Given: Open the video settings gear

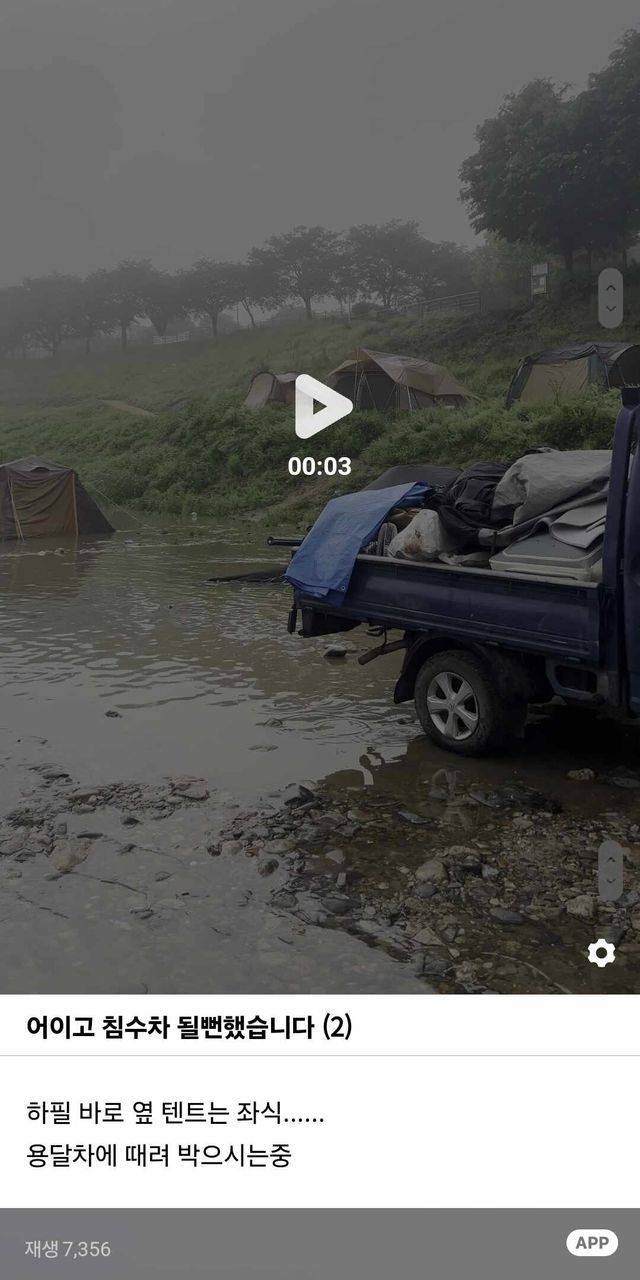Looking at the screenshot, I should (x=601, y=953).
